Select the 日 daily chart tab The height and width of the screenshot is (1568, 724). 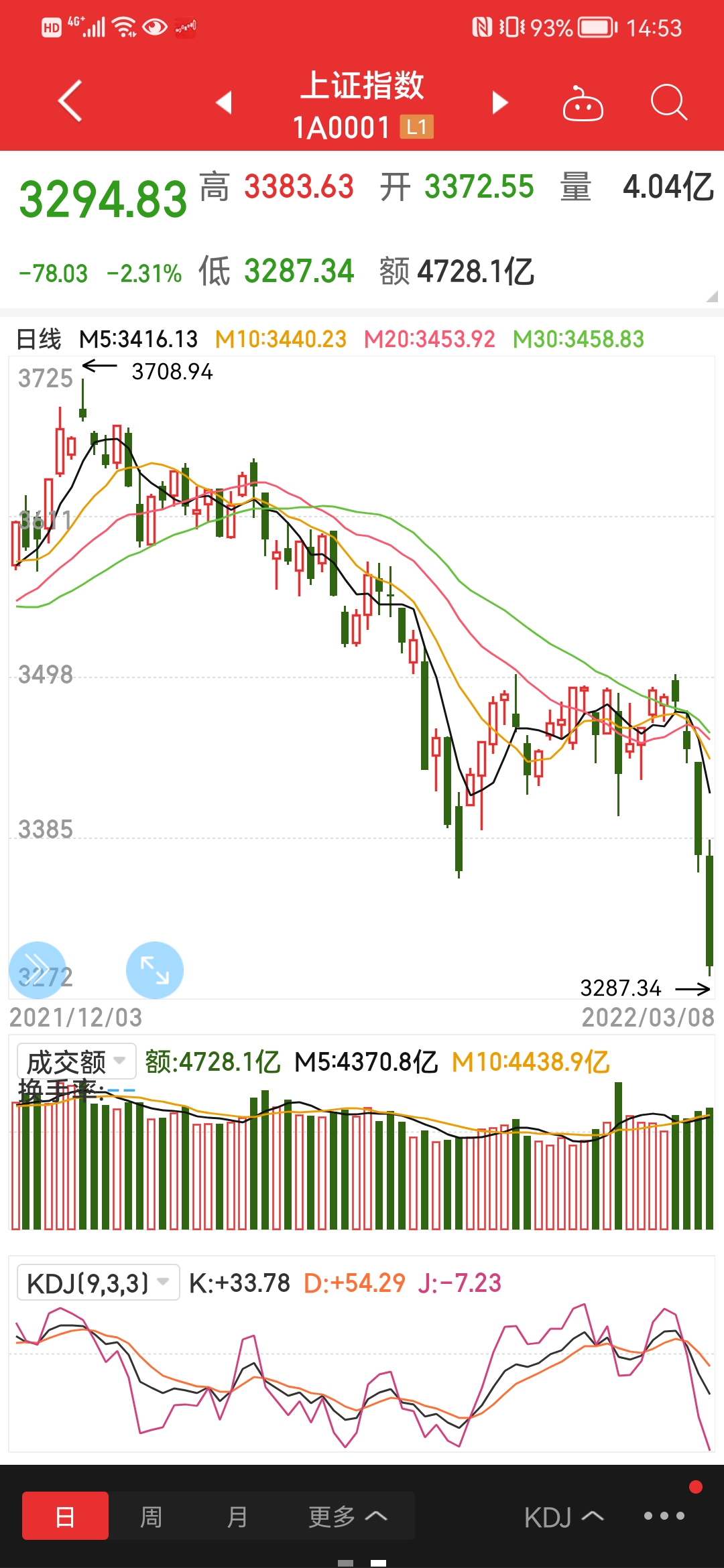65,1516
